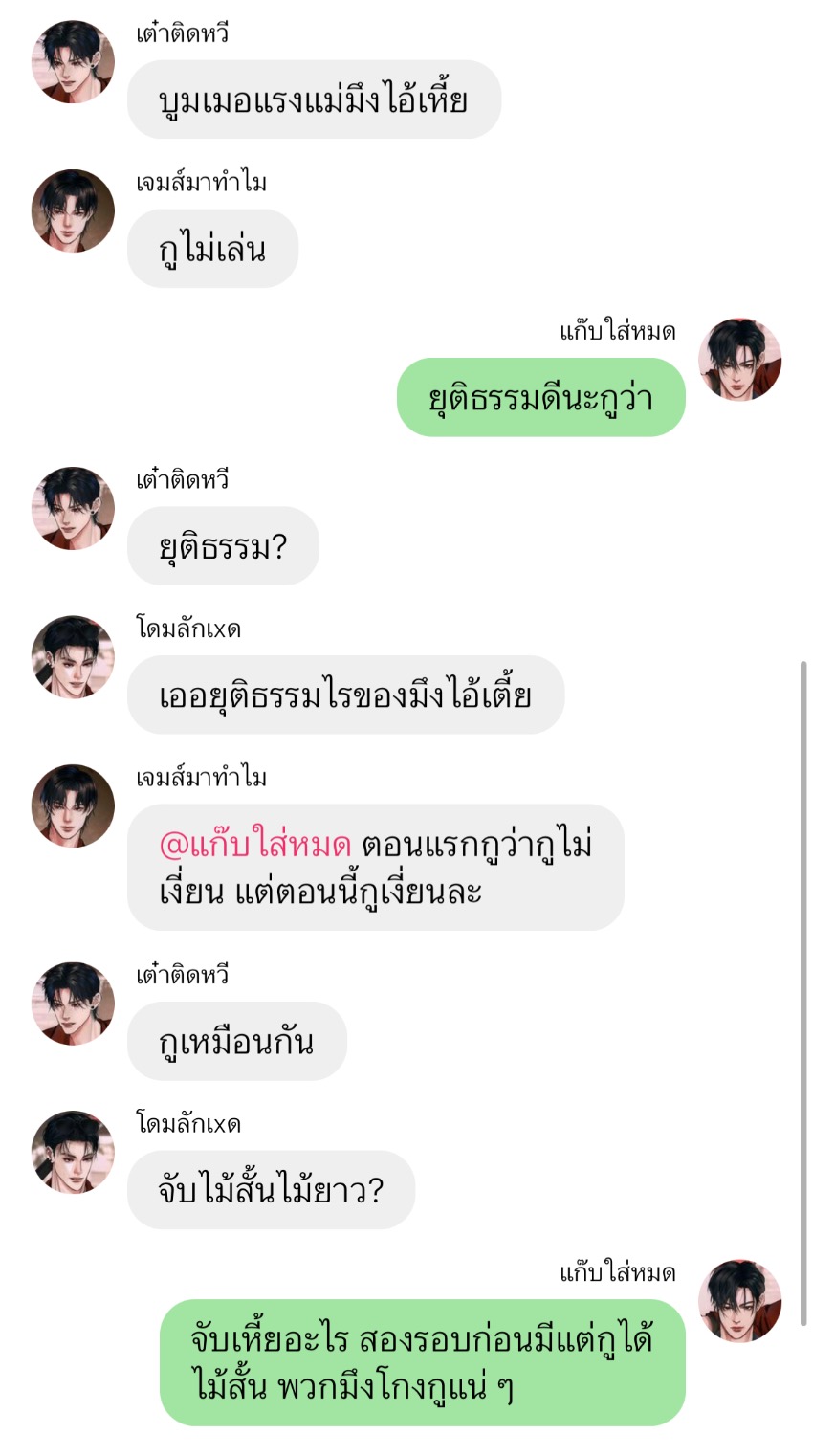Tap the pink @แก๊บใส่หมด mention link
Screen dimensions: 813x1456
click(x=255, y=846)
